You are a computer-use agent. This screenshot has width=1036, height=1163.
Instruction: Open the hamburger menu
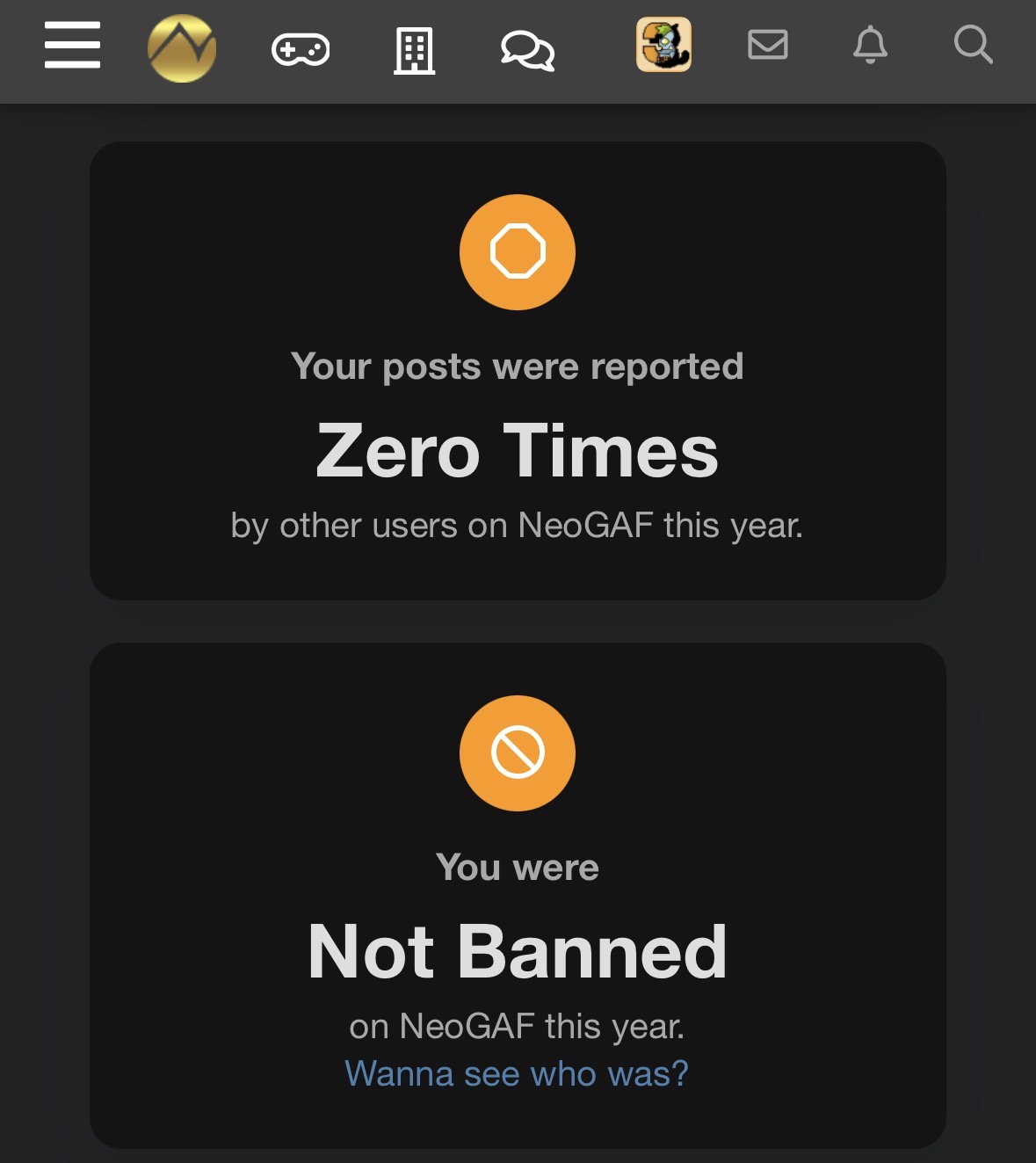[72, 46]
